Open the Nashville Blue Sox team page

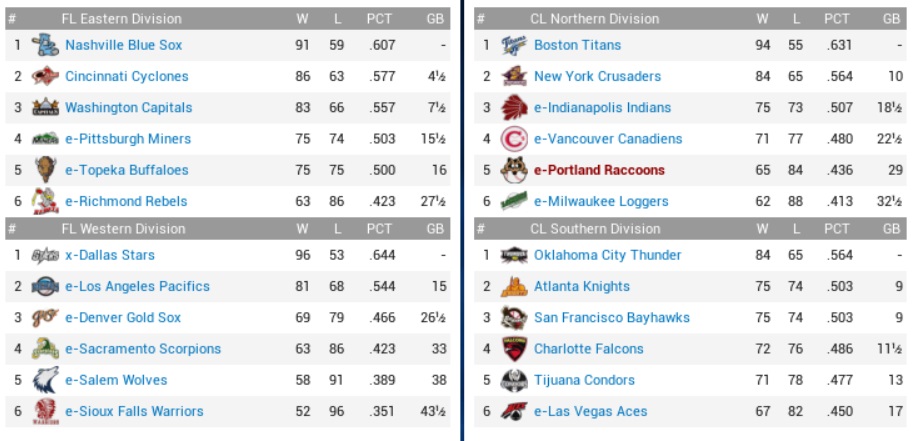pyautogui.click(x=123, y=45)
